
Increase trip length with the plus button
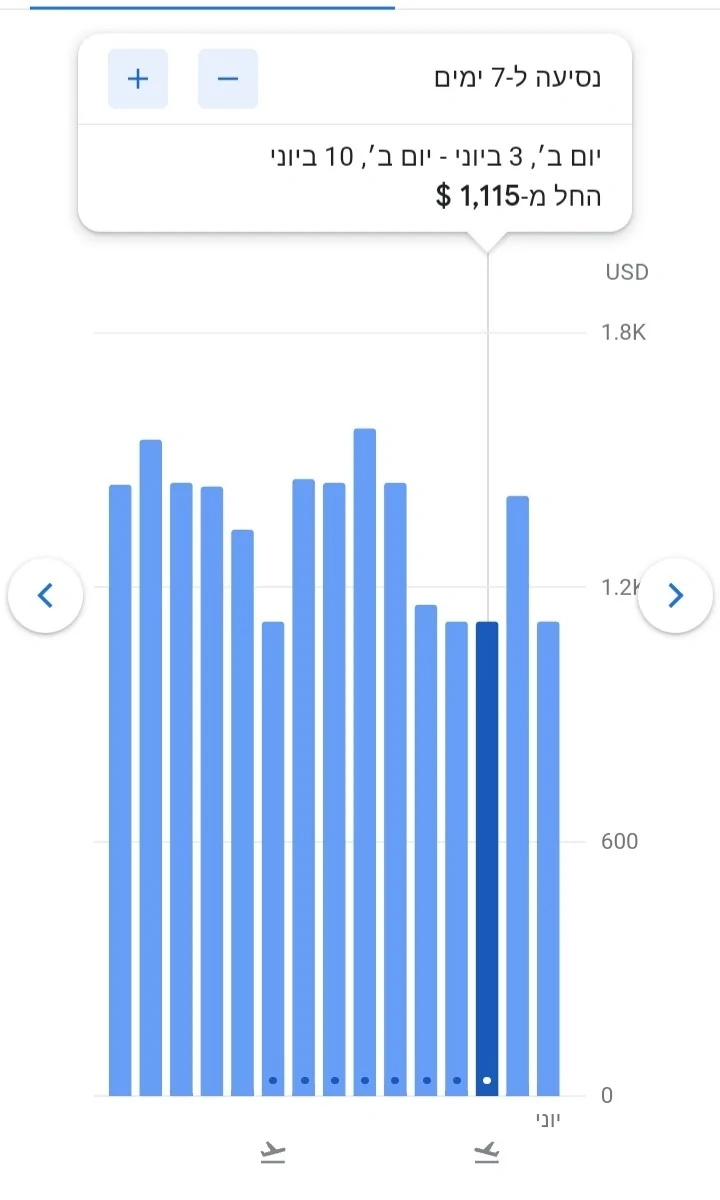pos(138,79)
